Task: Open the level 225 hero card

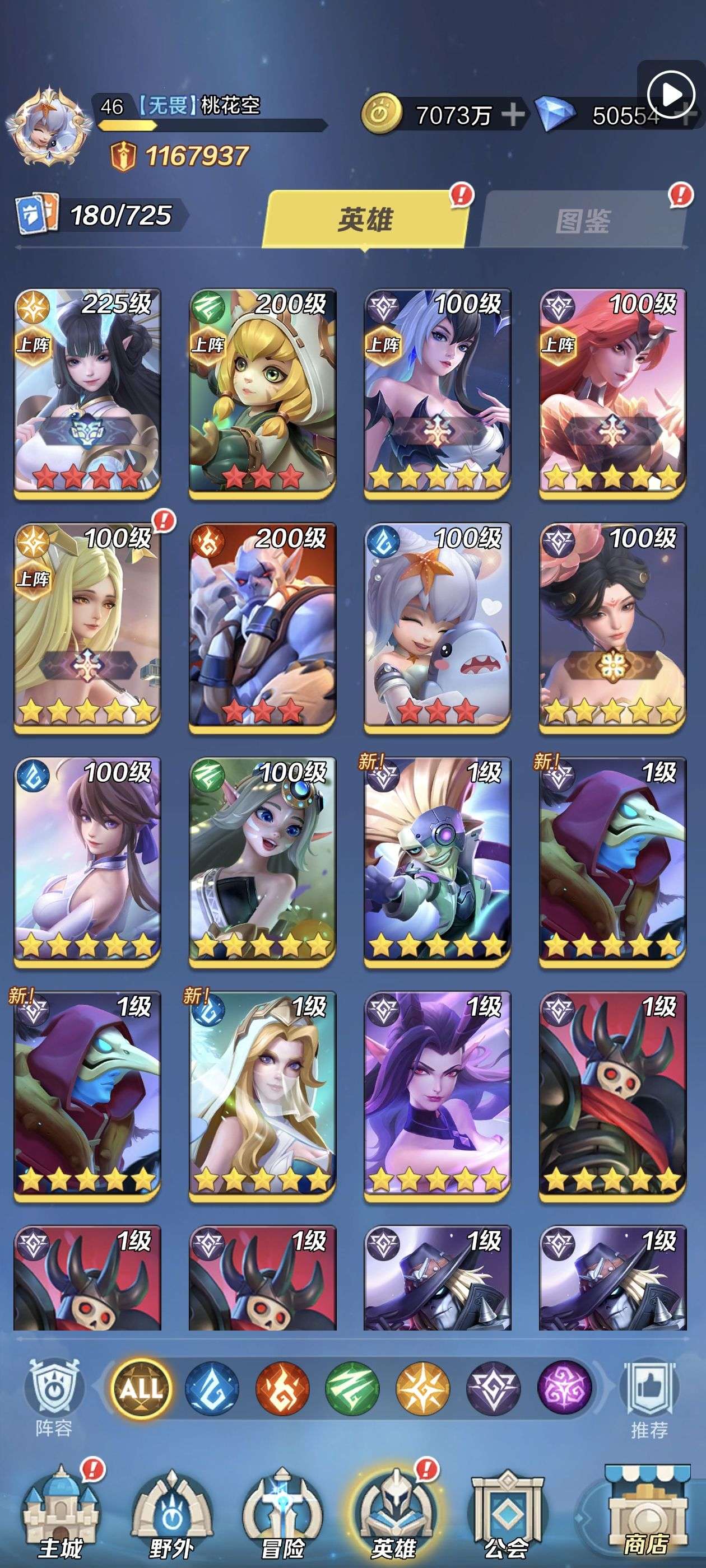Action: click(87, 393)
